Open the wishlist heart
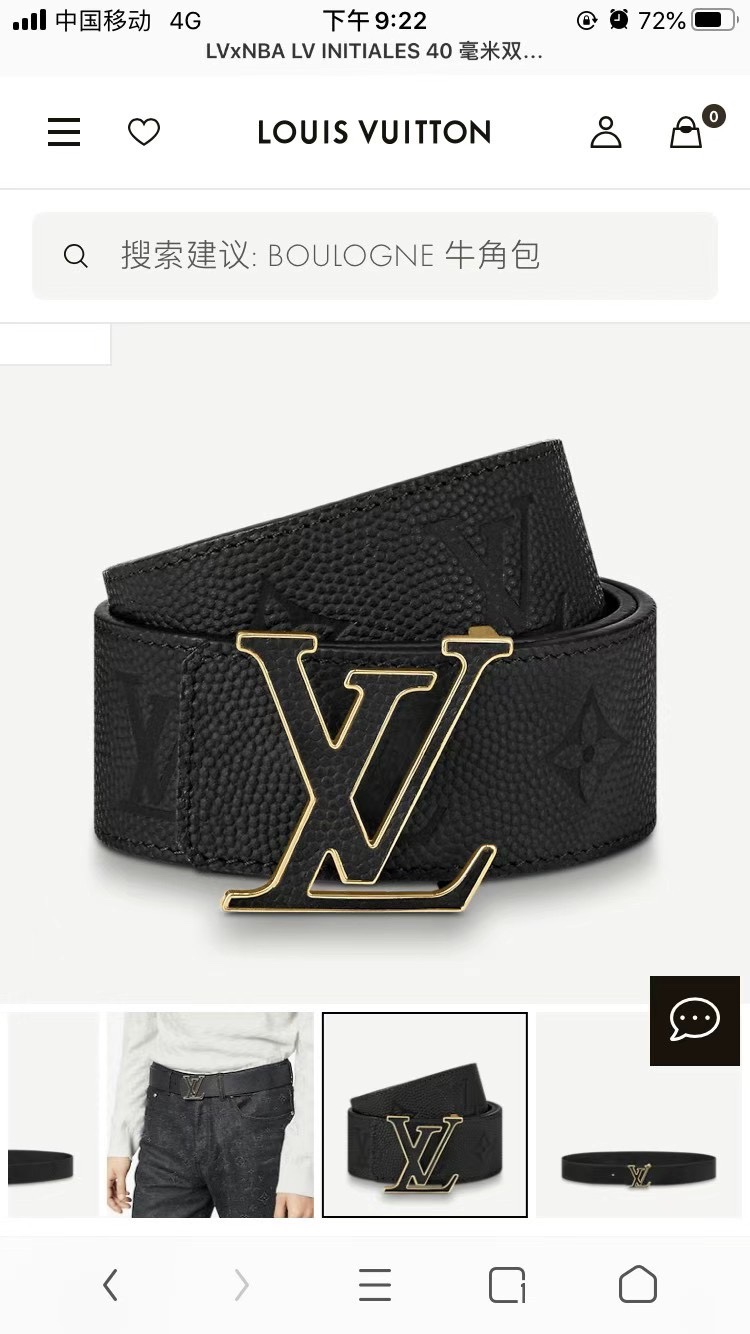The height and width of the screenshot is (1334, 750). [x=144, y=132]
